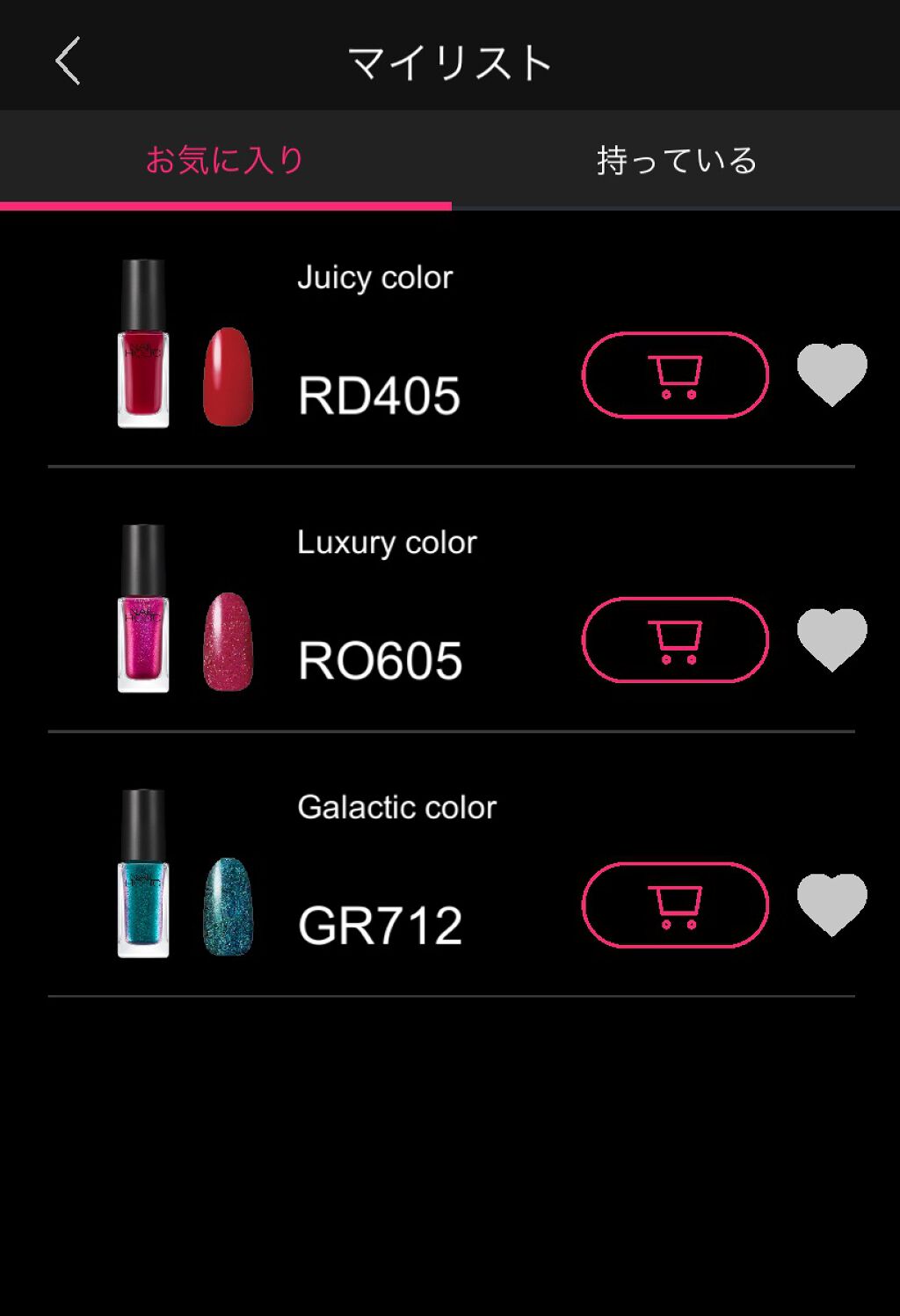The width and height of the screenshot is (900, 1316).
Task: Open the cart button for RO605
Action: pos(675,640)
